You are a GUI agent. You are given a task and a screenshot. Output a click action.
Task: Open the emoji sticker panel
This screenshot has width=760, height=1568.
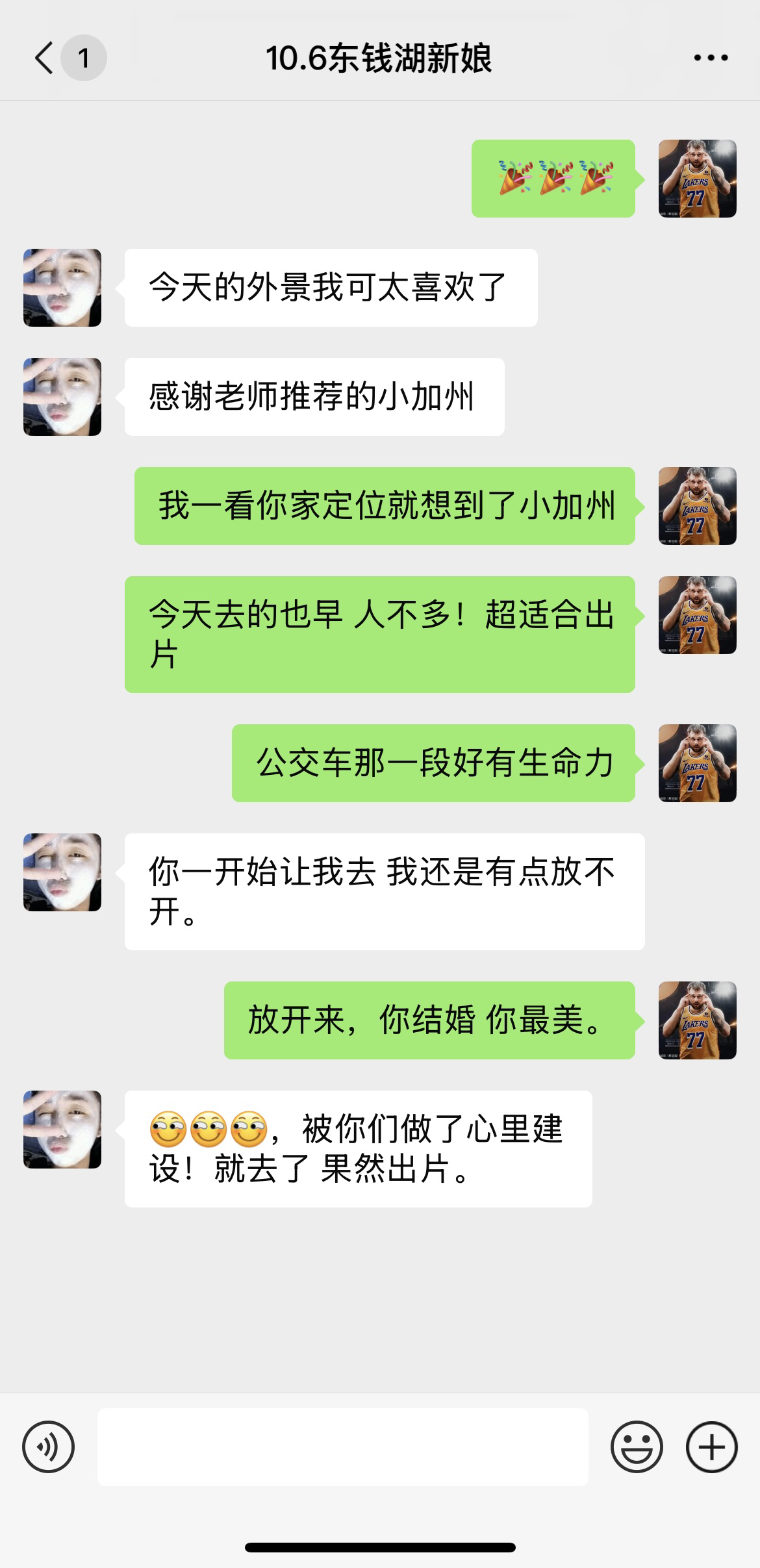coord(637,1447)
